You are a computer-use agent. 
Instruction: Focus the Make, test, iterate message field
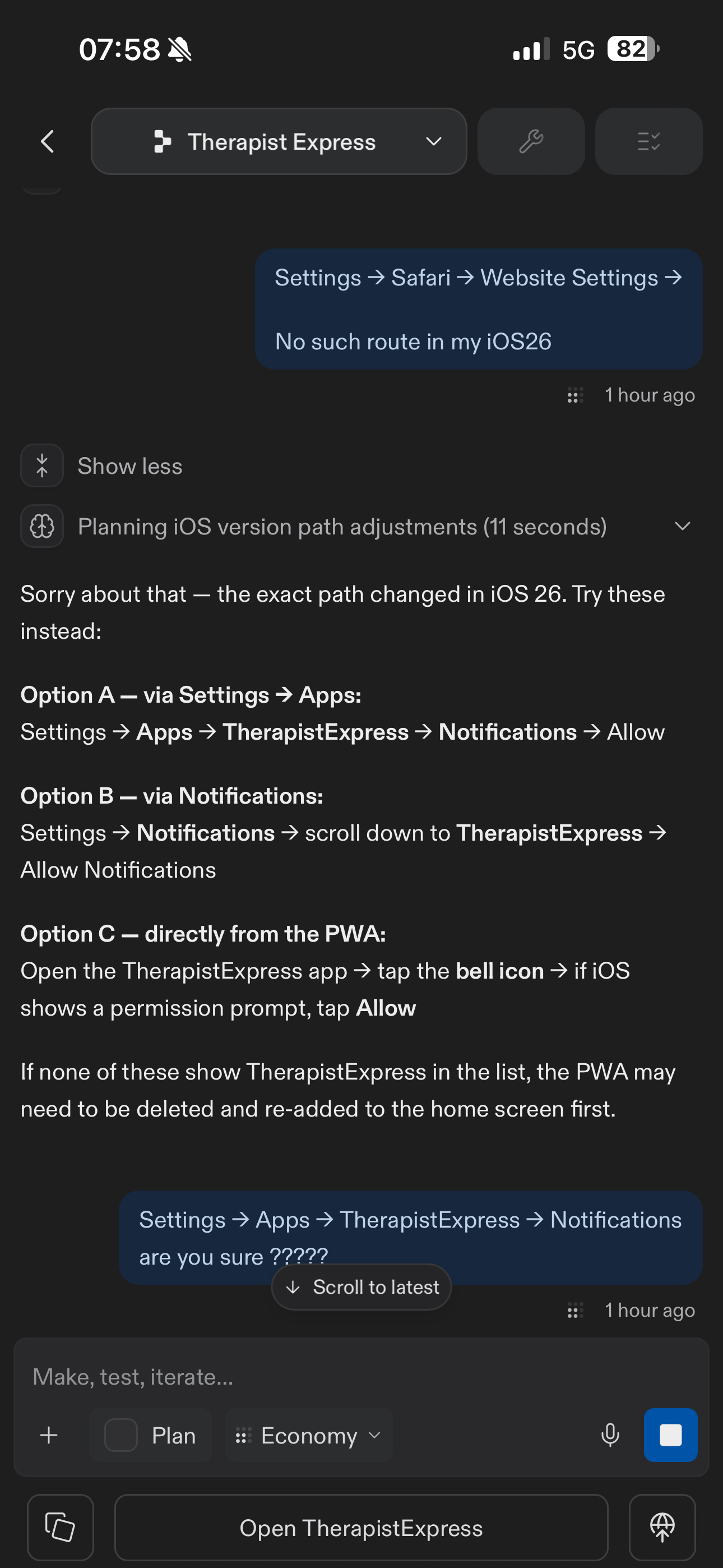coord(361,1376)
